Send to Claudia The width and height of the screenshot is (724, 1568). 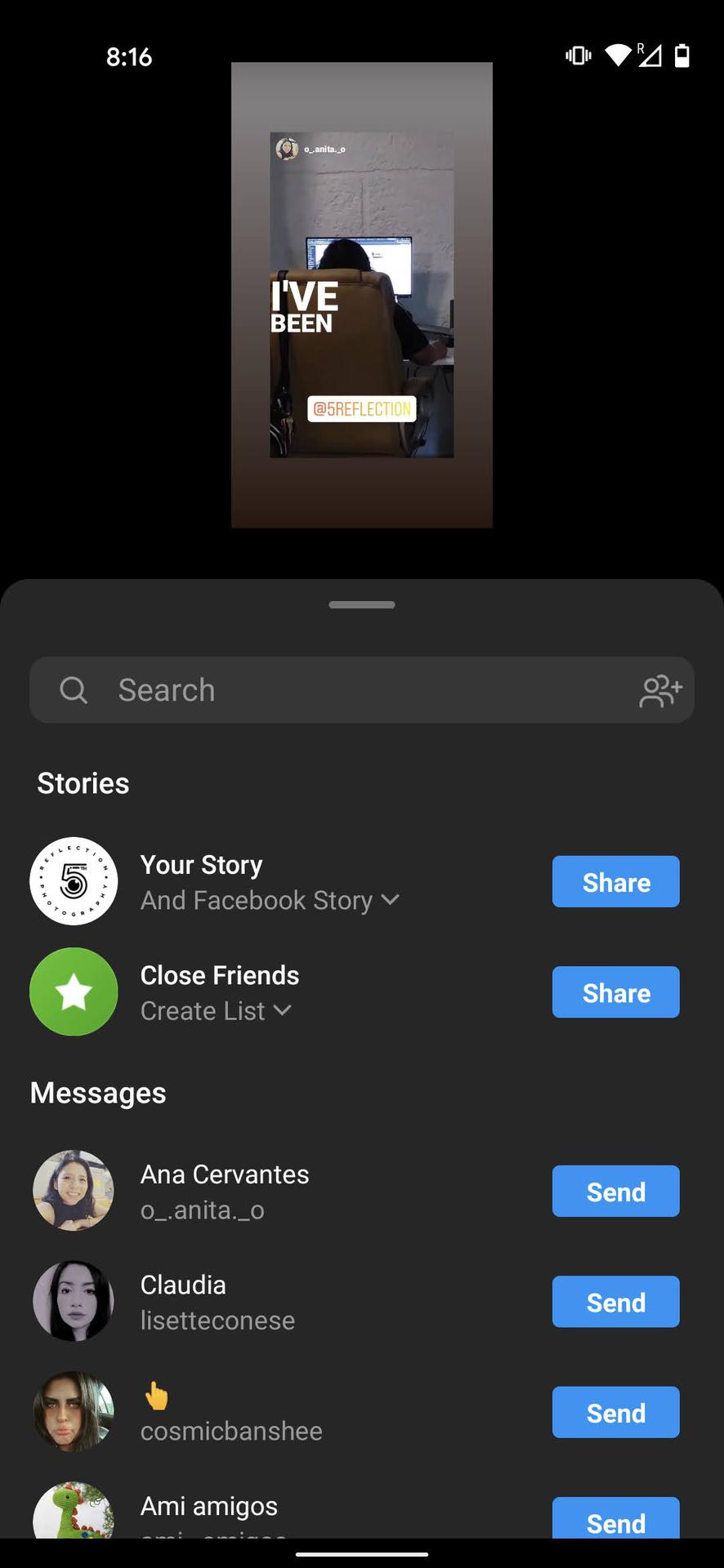pos(615,1302)
